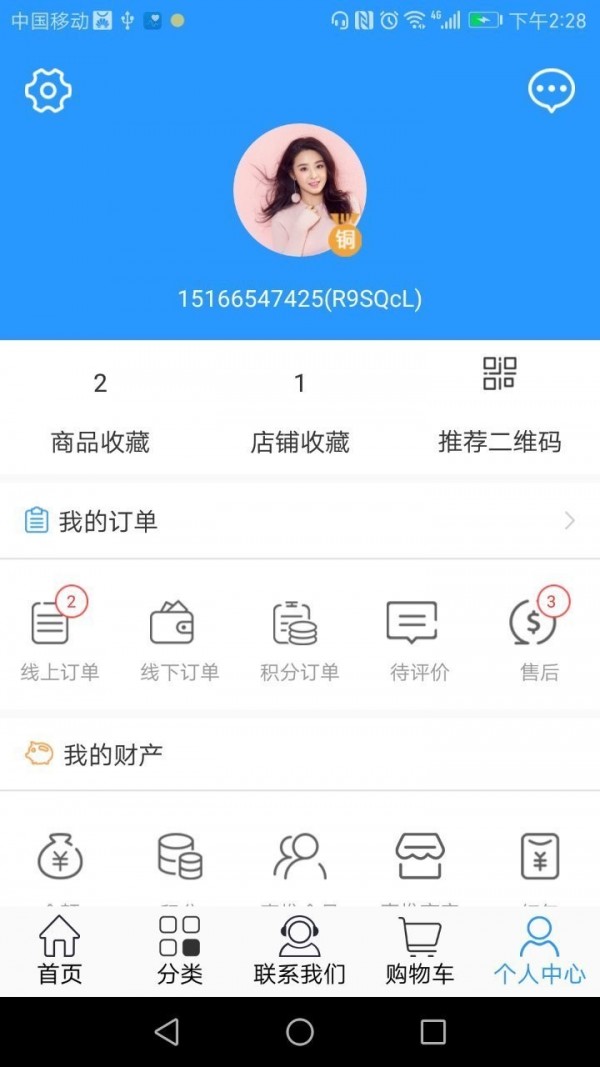Switch to the 分类 tab
Viewport: 600px width, 1067px height.
tap(180, 951)
